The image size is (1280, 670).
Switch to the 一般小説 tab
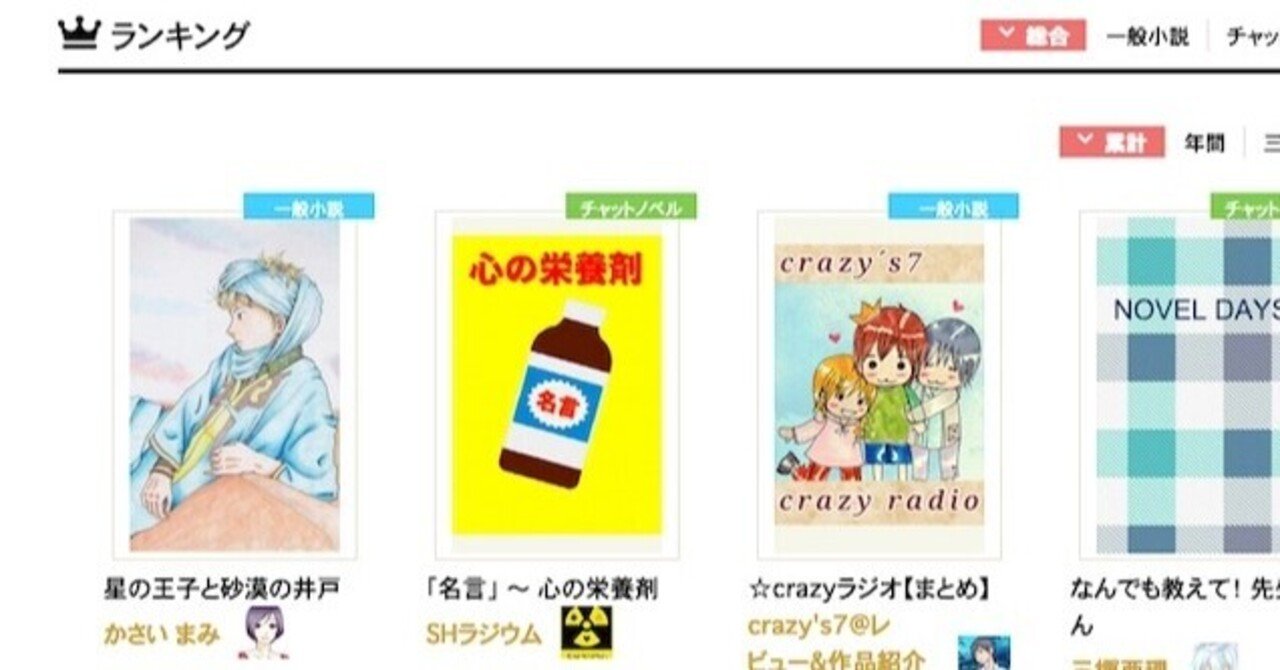click(x=1147, y=37)
